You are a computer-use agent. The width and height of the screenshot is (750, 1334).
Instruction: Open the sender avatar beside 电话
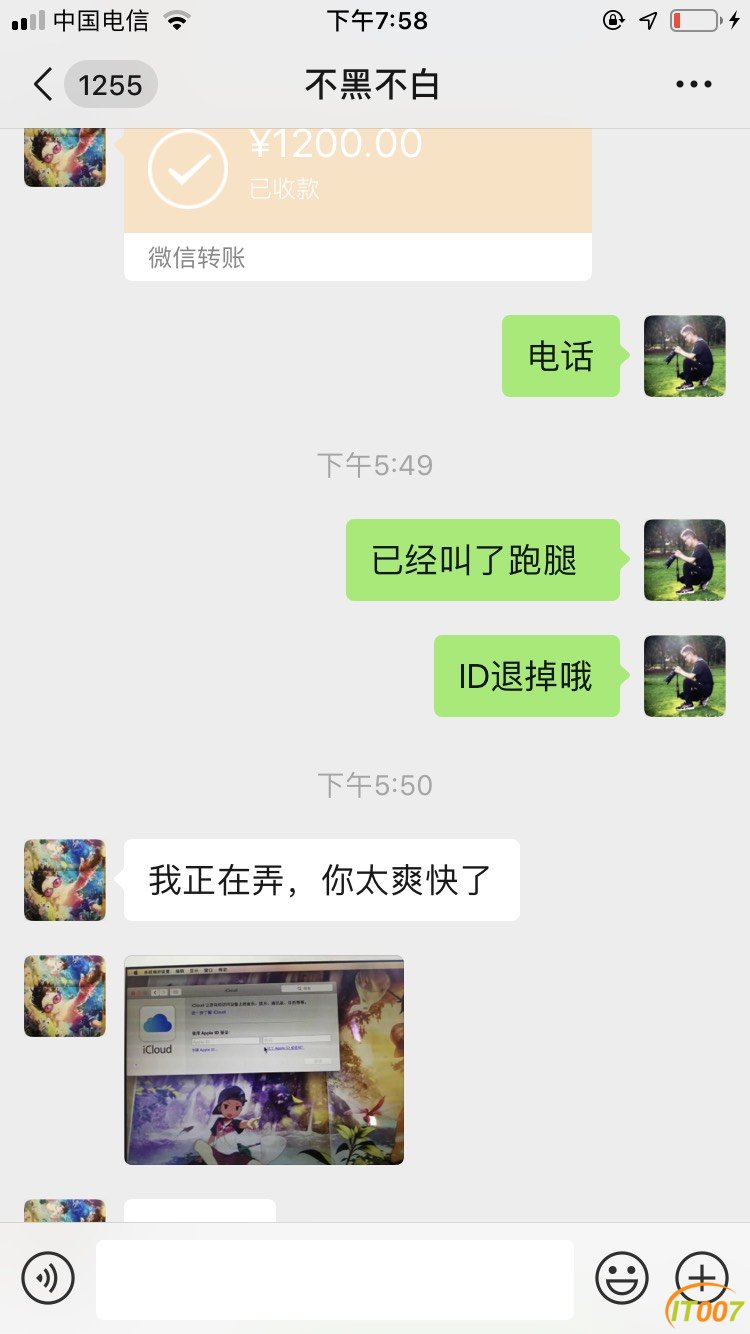pos(684,356)
